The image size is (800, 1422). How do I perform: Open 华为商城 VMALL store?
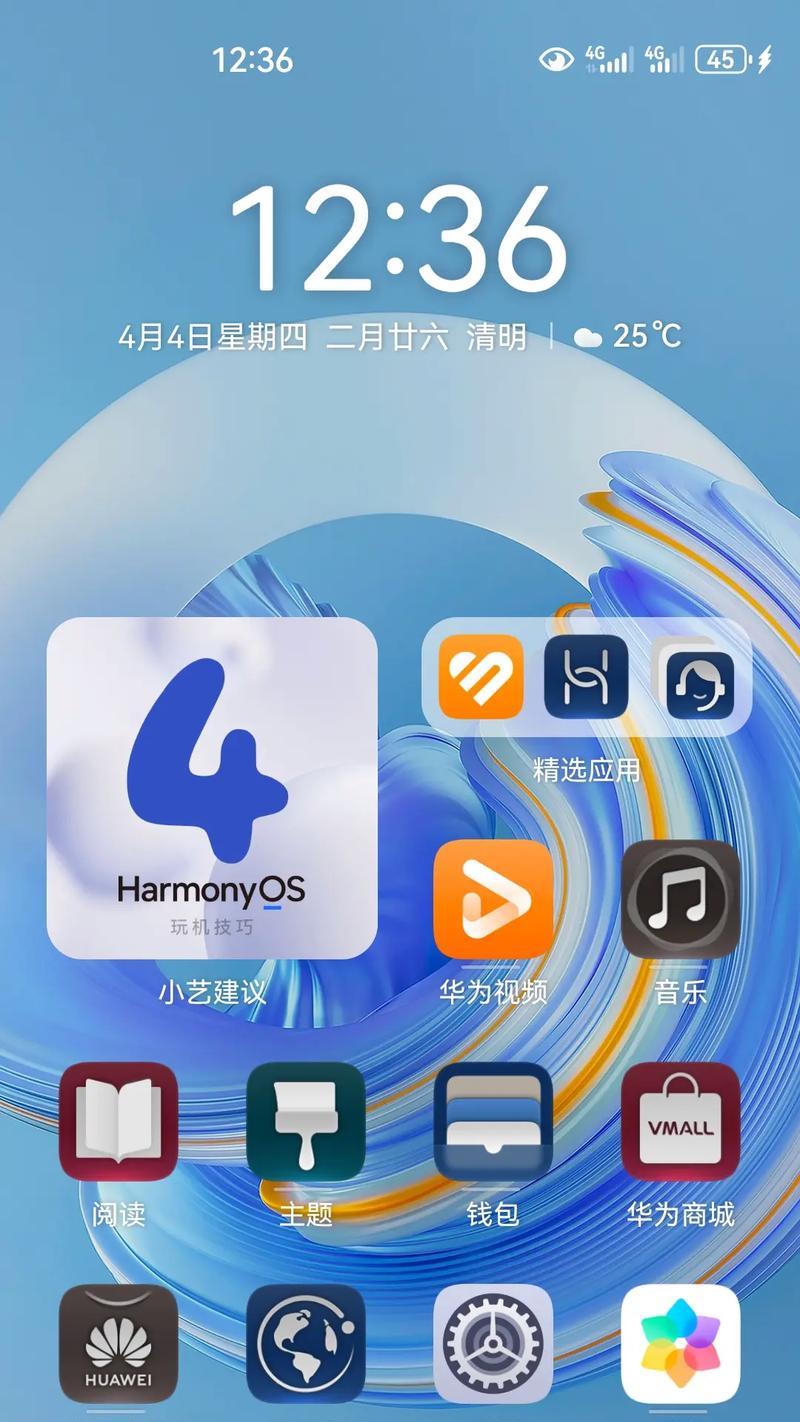[x=680, y=1121]
